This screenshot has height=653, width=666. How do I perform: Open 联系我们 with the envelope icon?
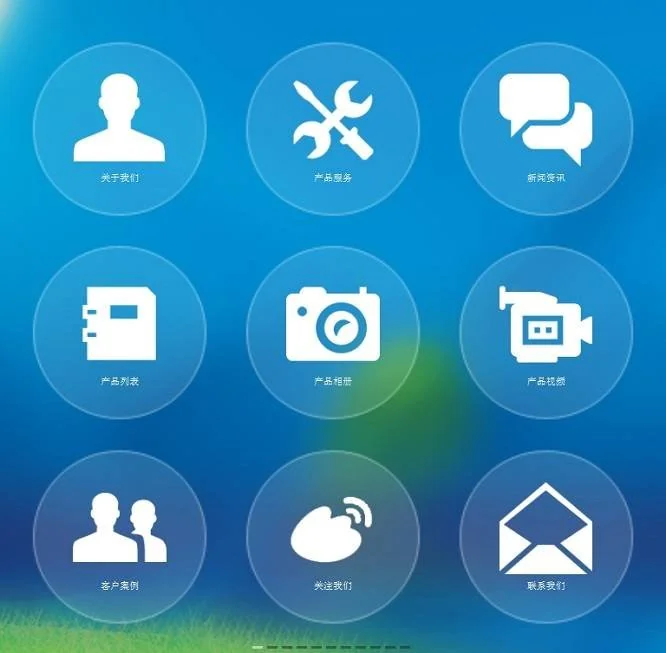tap(546, 536)
